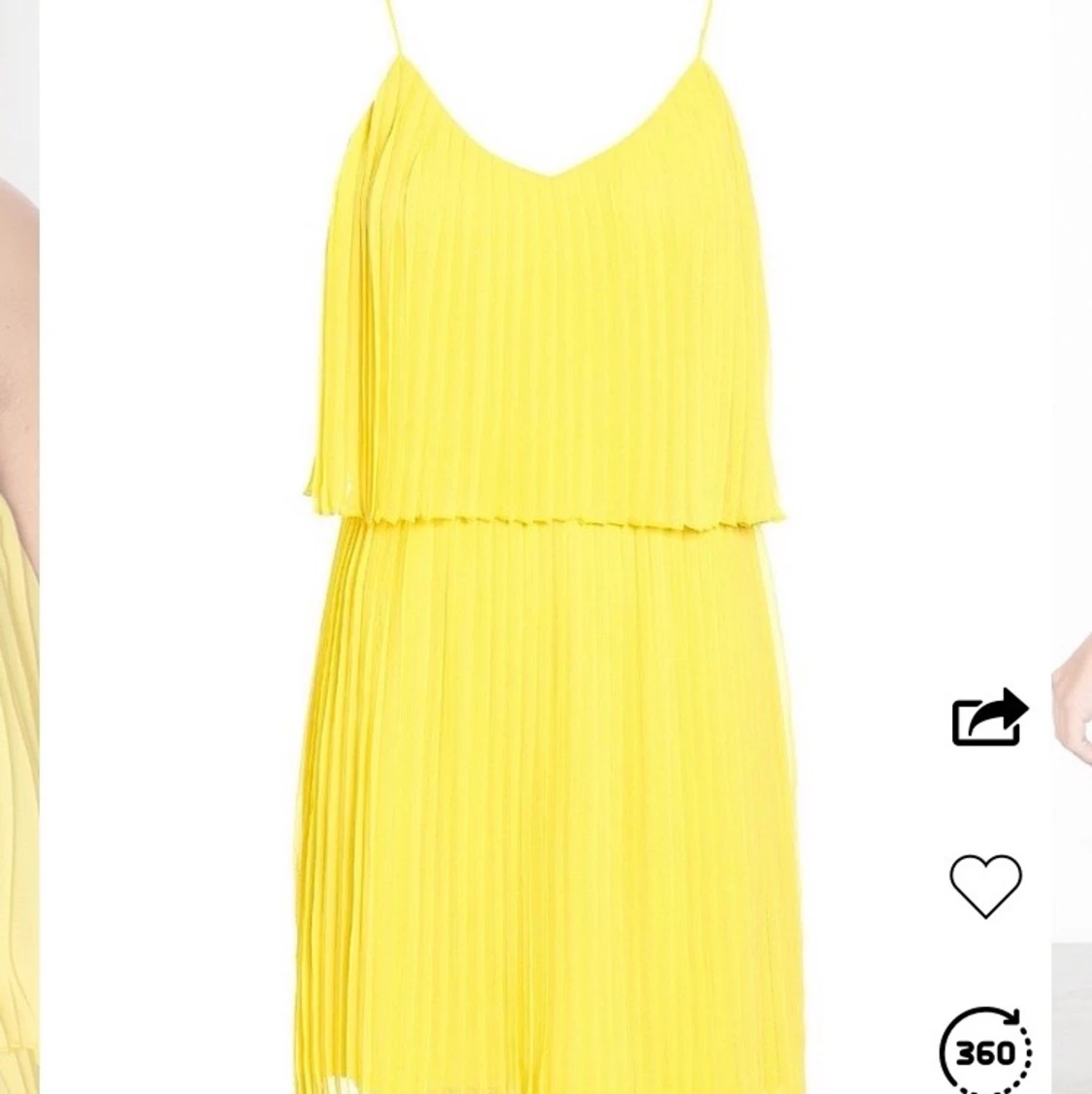1092x1094 pixels.
Task: Add the dress to favorites with the heart
Action: [985, 885]
